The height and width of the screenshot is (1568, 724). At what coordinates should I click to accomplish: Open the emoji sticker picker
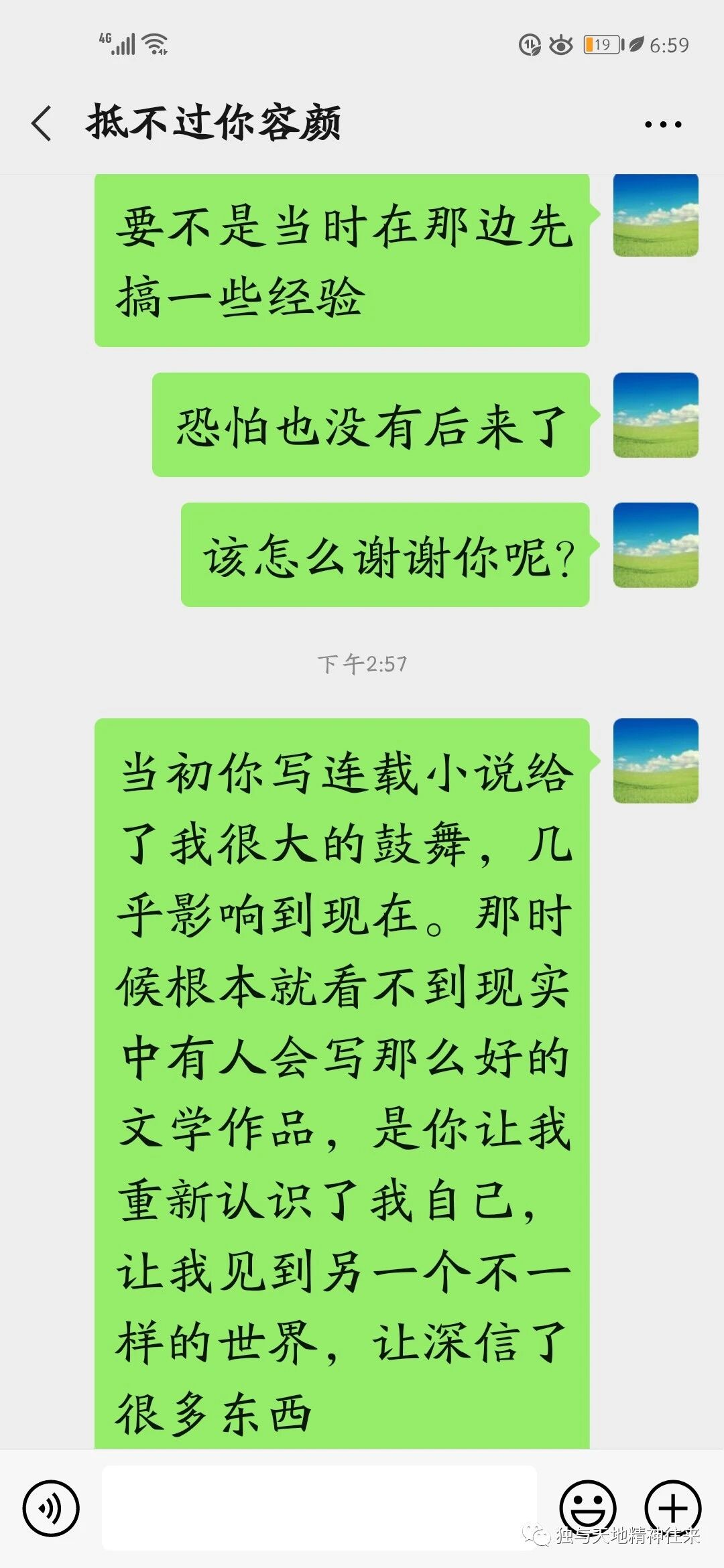pyautogui.click(x=587, y=1508)
